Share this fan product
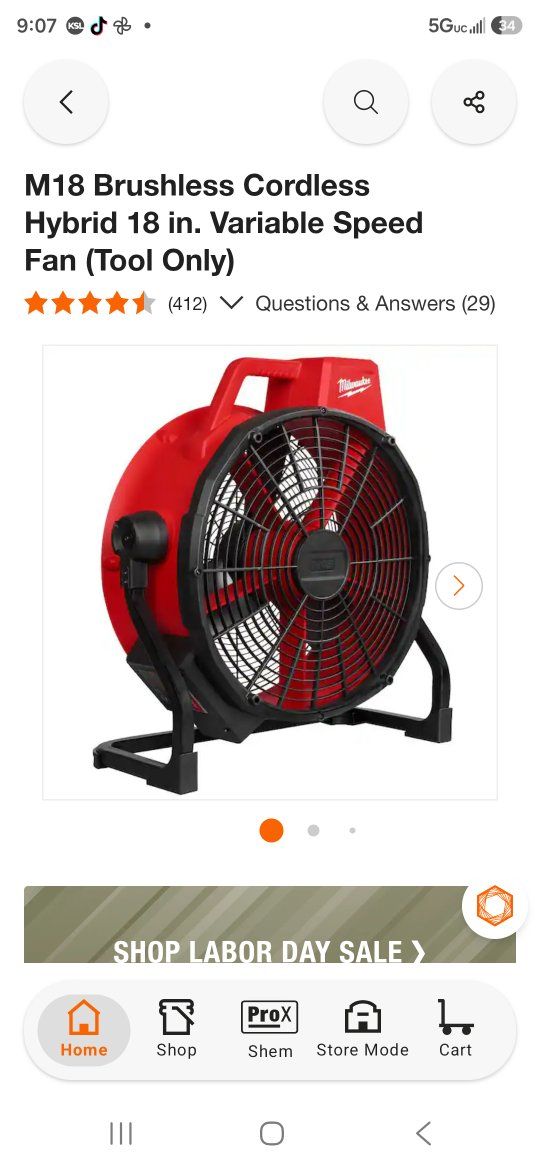Image resolution: width=540 pixels, height=1170 pixels. [474, 102]
